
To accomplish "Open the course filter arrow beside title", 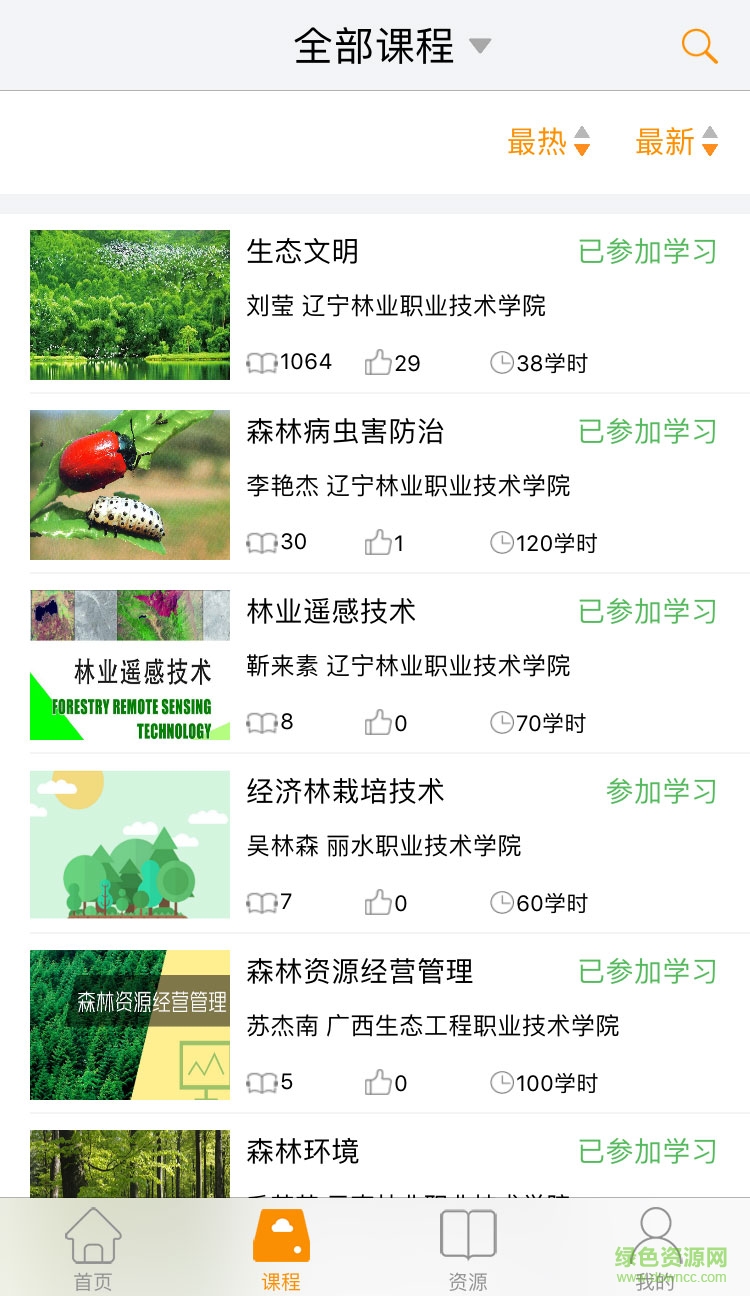I will (x=479, y=46).
